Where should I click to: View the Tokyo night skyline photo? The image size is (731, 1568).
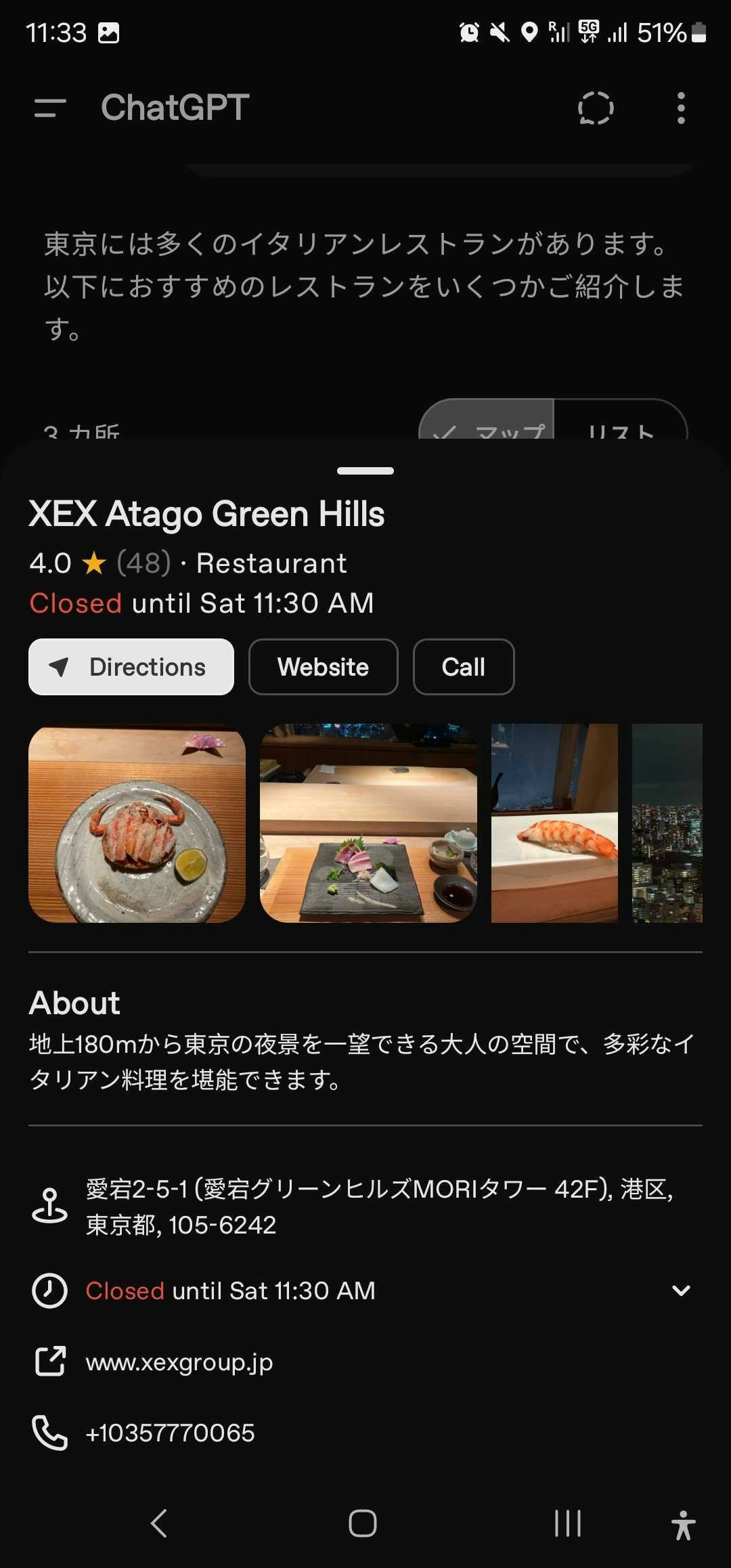point(667,823)
